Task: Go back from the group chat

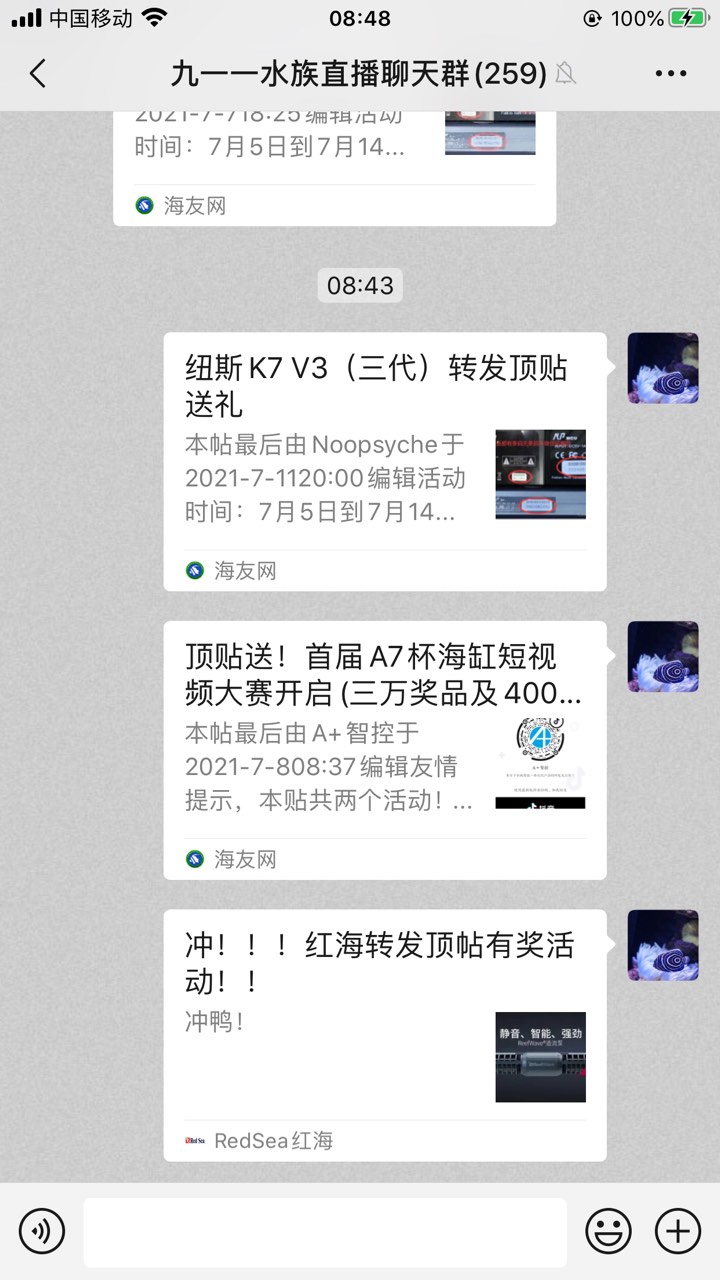Action: [38, 74]
